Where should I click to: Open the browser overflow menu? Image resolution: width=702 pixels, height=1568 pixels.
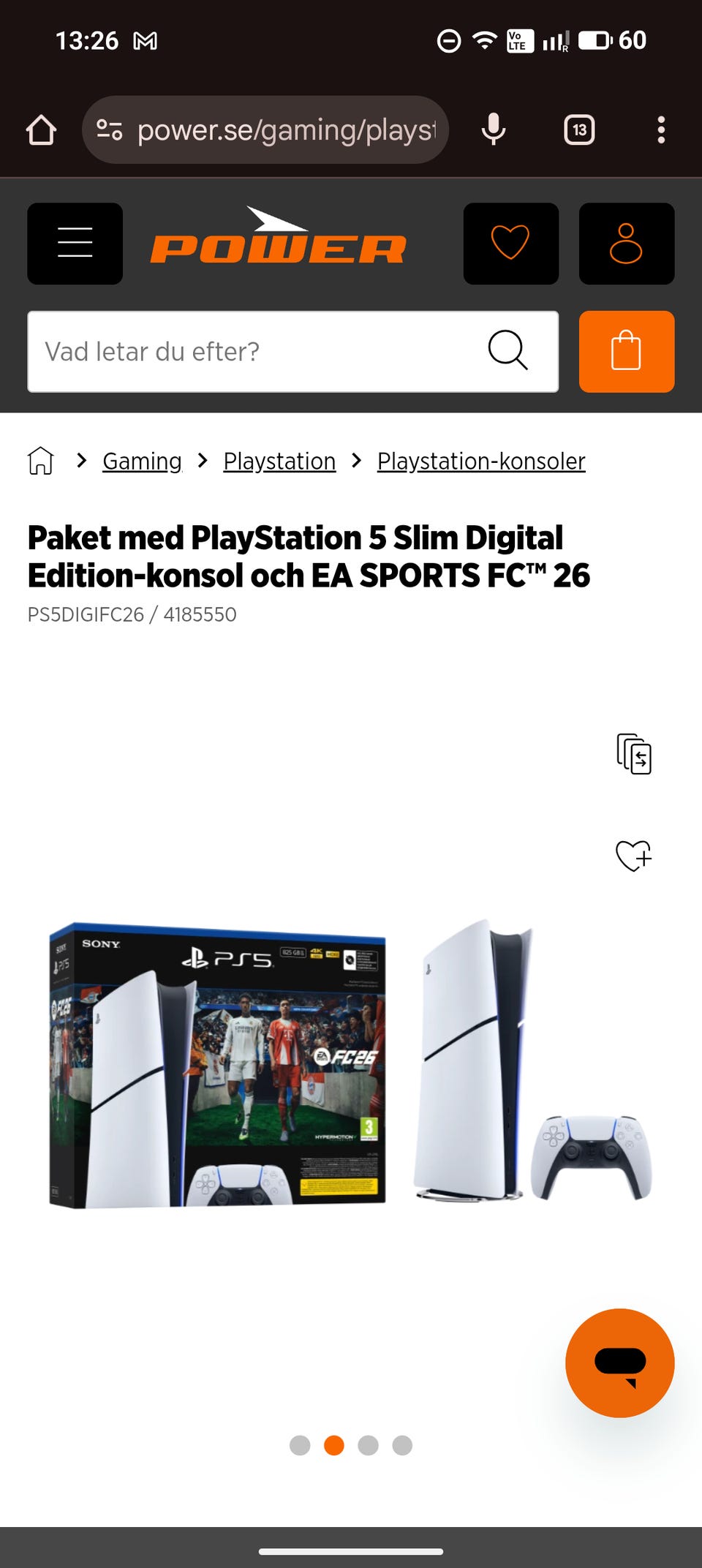tap(661, 131)
